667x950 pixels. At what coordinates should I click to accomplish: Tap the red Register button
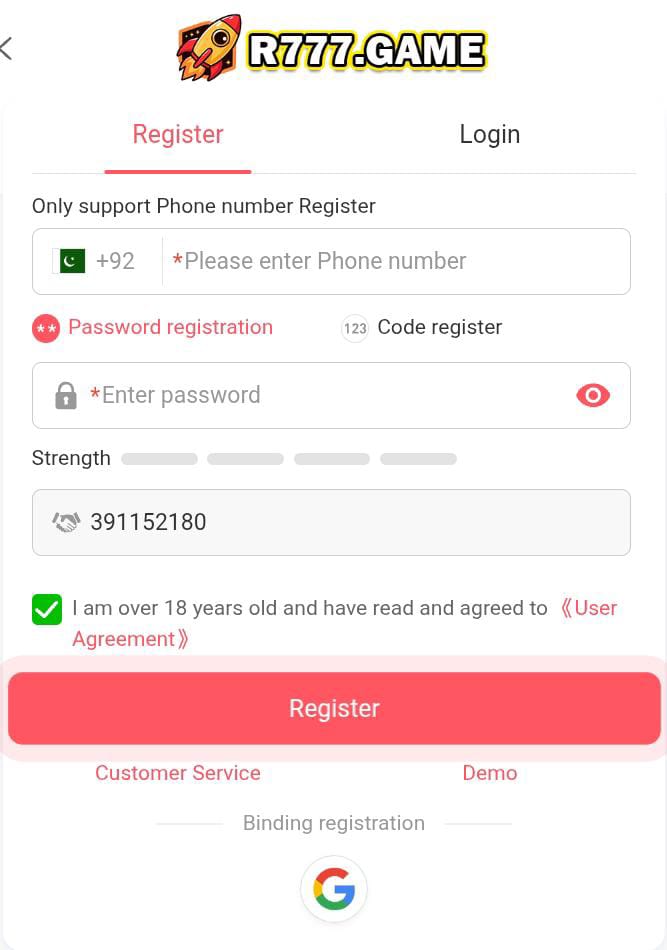(x=334, y=708)
